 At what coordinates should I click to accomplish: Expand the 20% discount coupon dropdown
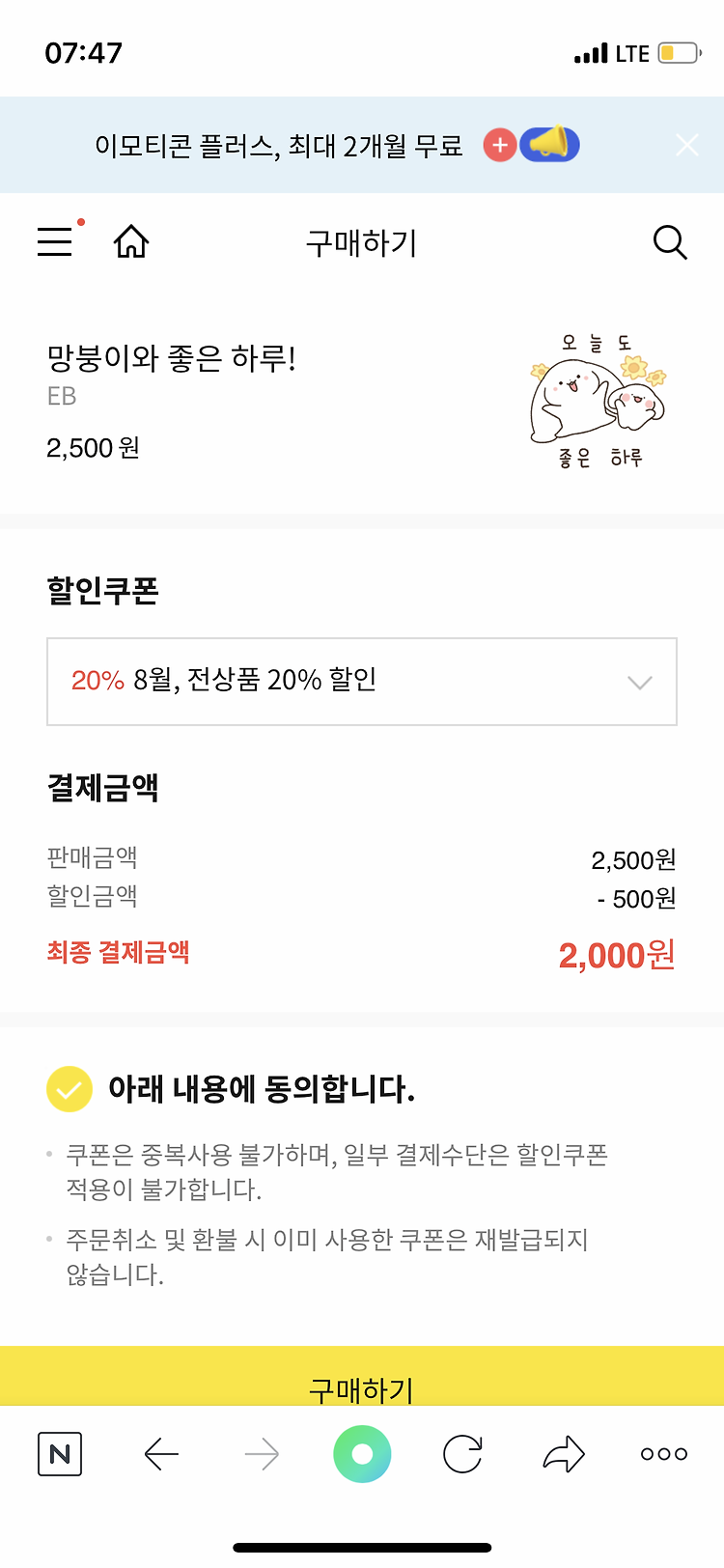[x=362, y=682]
